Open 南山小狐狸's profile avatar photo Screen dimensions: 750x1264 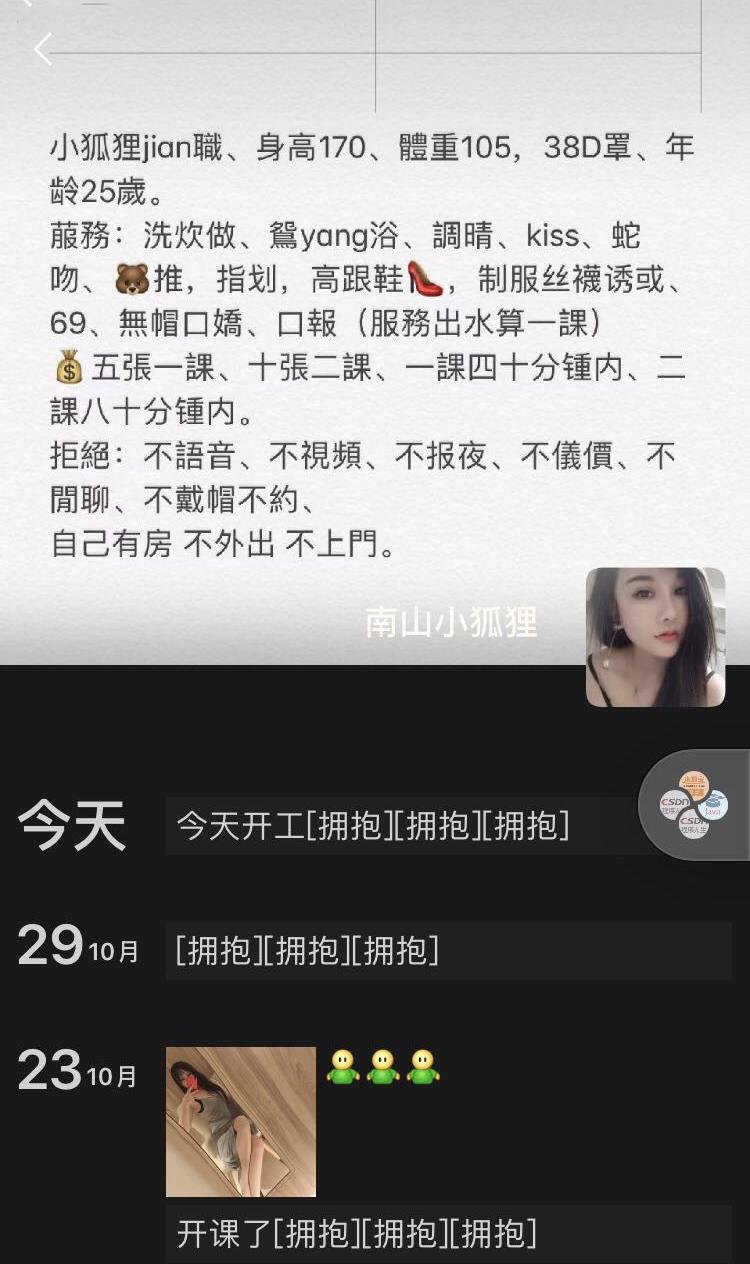(x=655, y=638)
